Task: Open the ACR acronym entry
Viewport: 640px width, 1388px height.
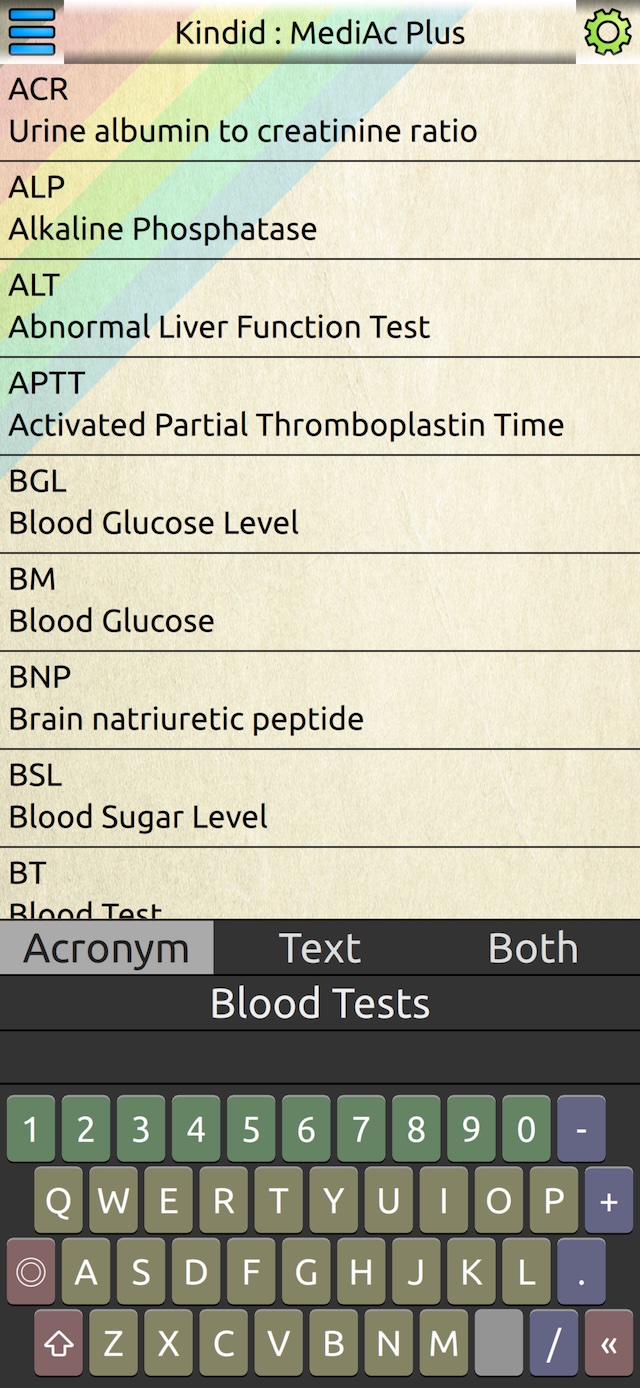Action: coord(320,111)
